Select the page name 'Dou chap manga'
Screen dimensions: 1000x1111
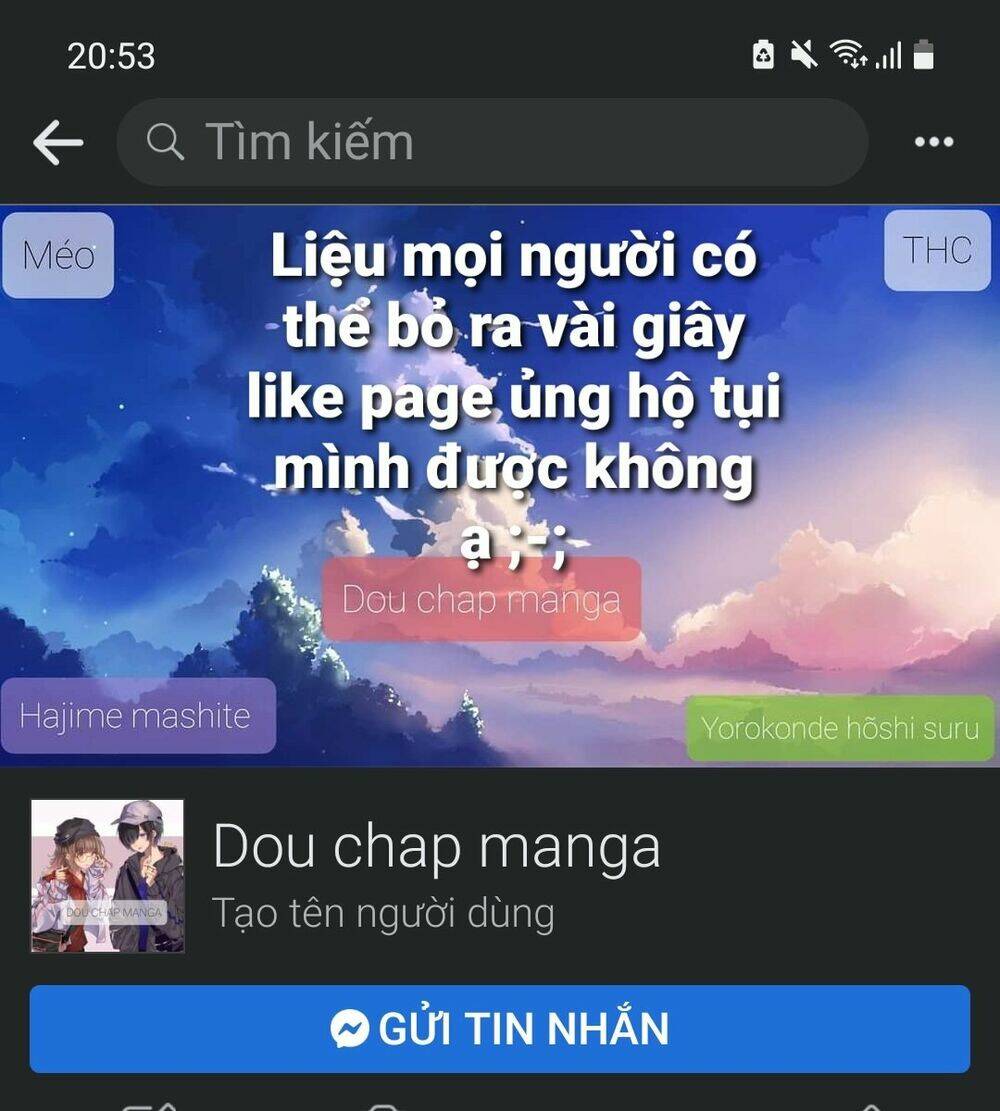435,846
